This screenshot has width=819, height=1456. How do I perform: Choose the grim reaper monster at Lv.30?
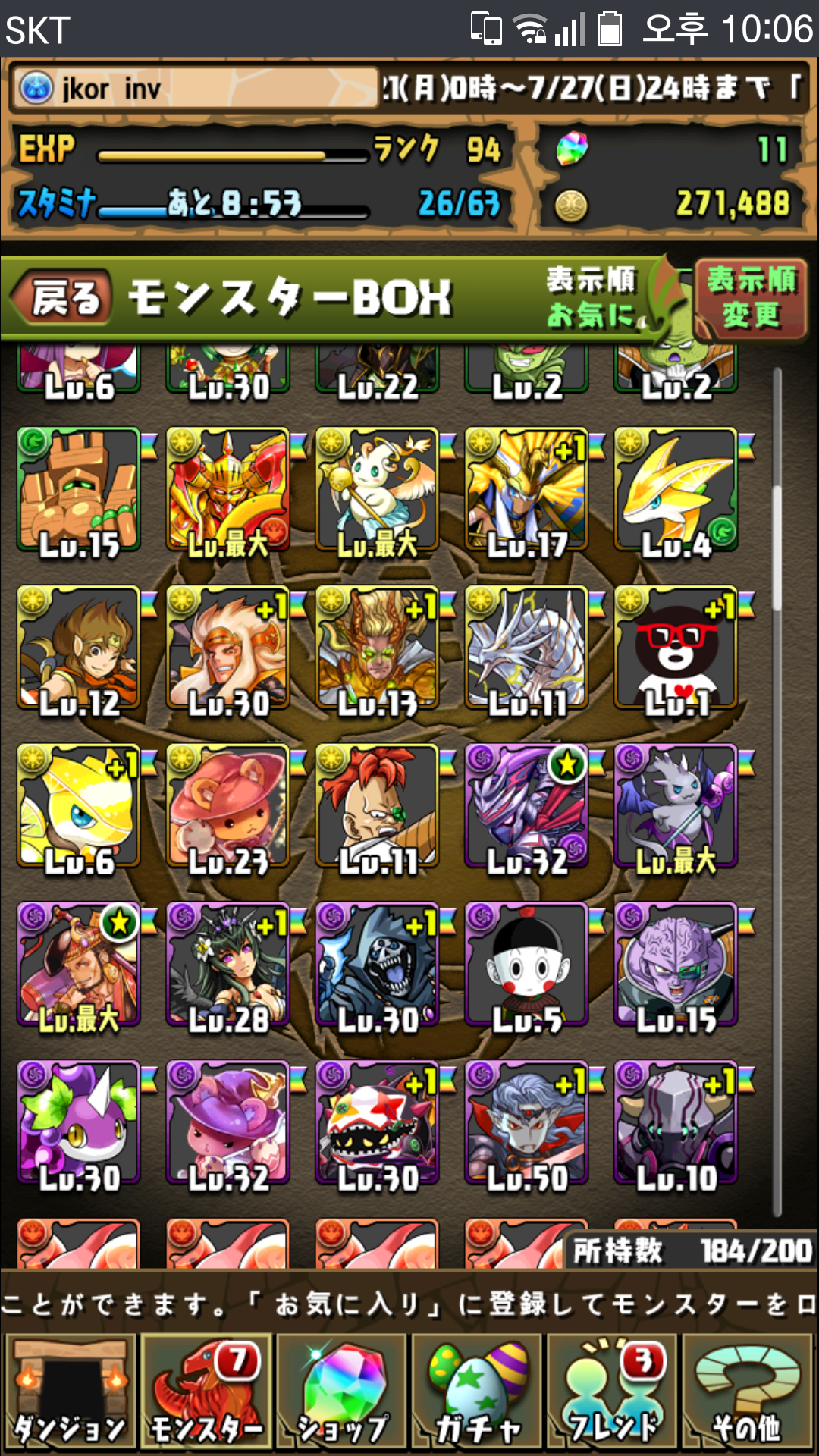[x=377, y=965]
